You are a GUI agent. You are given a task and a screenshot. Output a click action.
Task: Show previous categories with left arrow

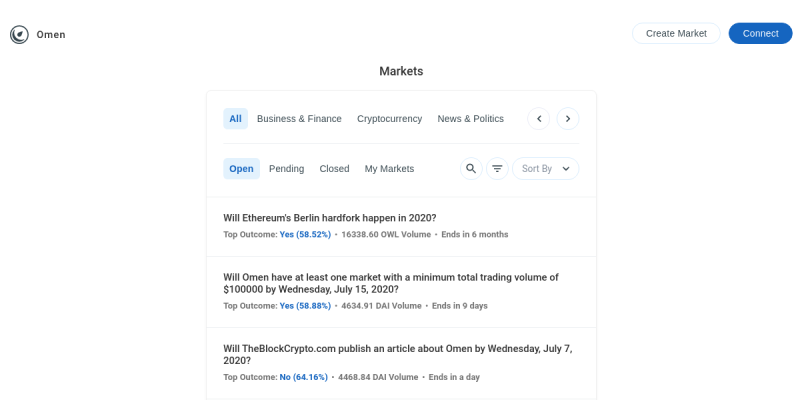tap(539, 118)
